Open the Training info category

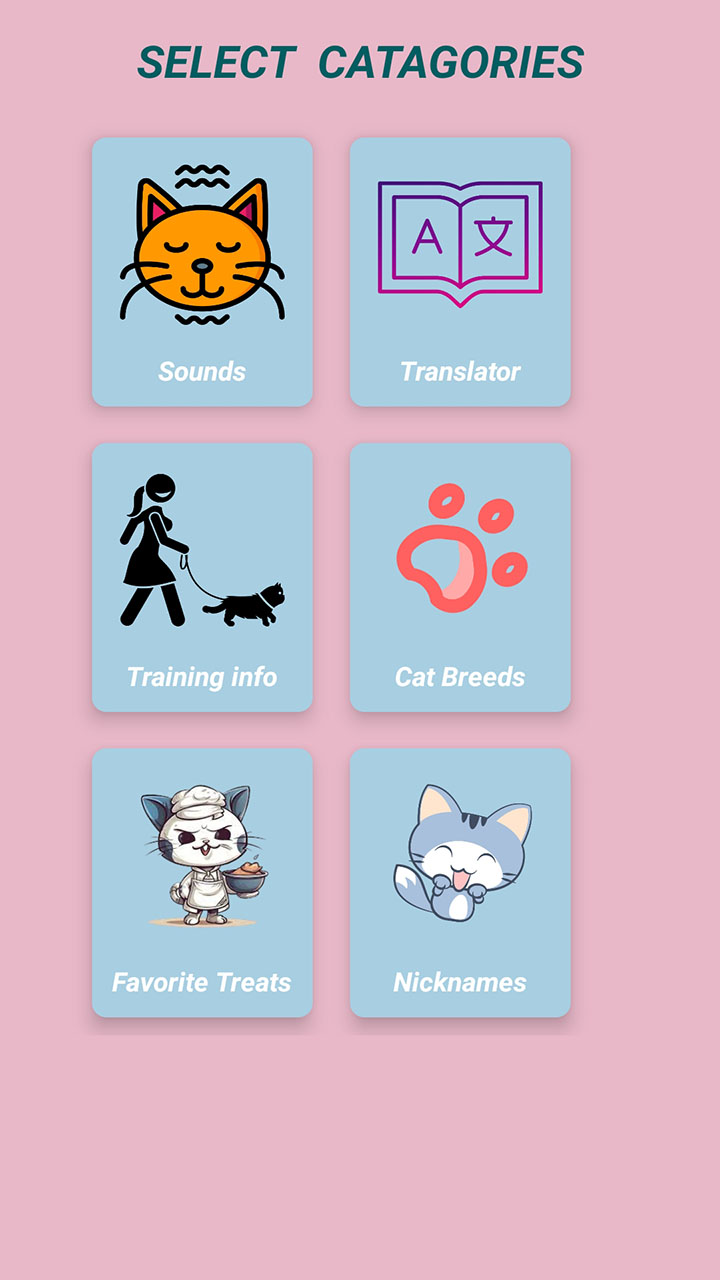coord(202,577)
